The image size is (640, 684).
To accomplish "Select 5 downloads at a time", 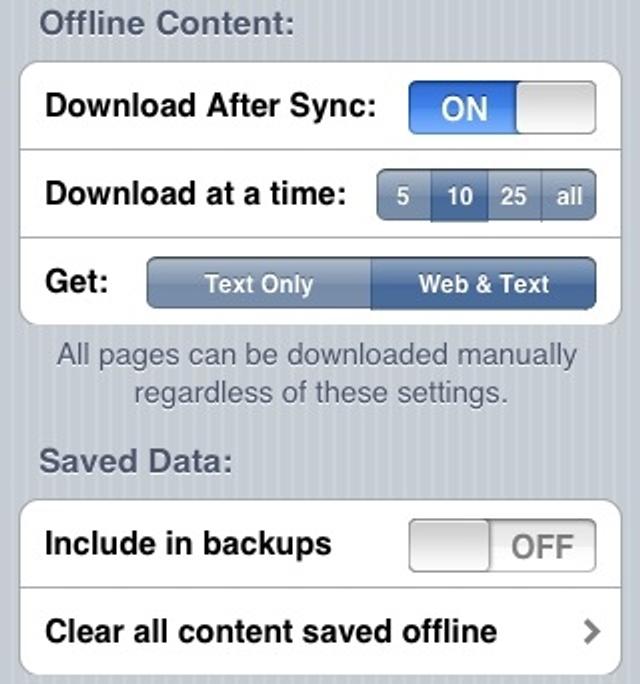I will pyautogui.click(x=403, y=195).
